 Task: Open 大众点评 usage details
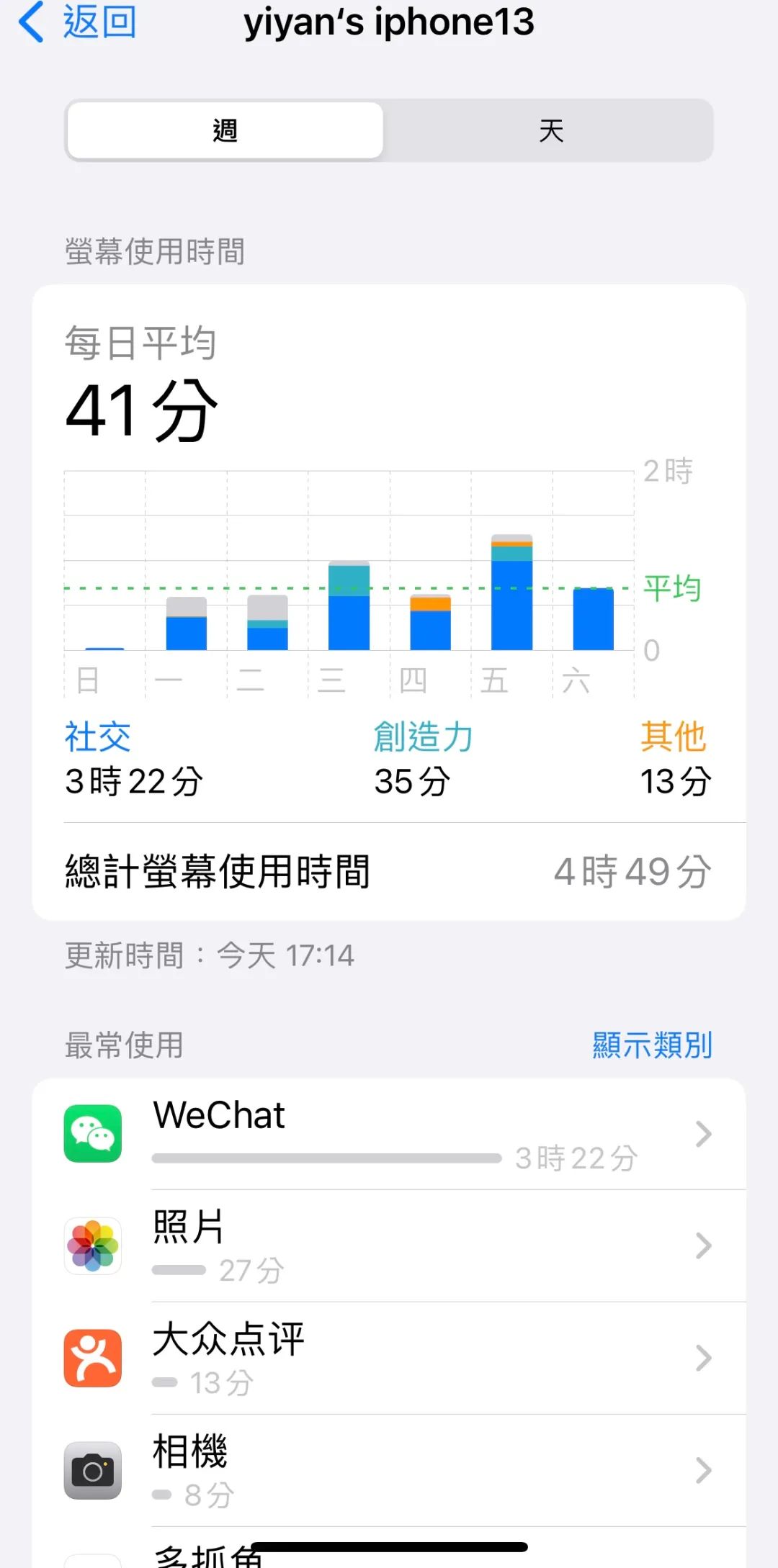point(389,1359)
